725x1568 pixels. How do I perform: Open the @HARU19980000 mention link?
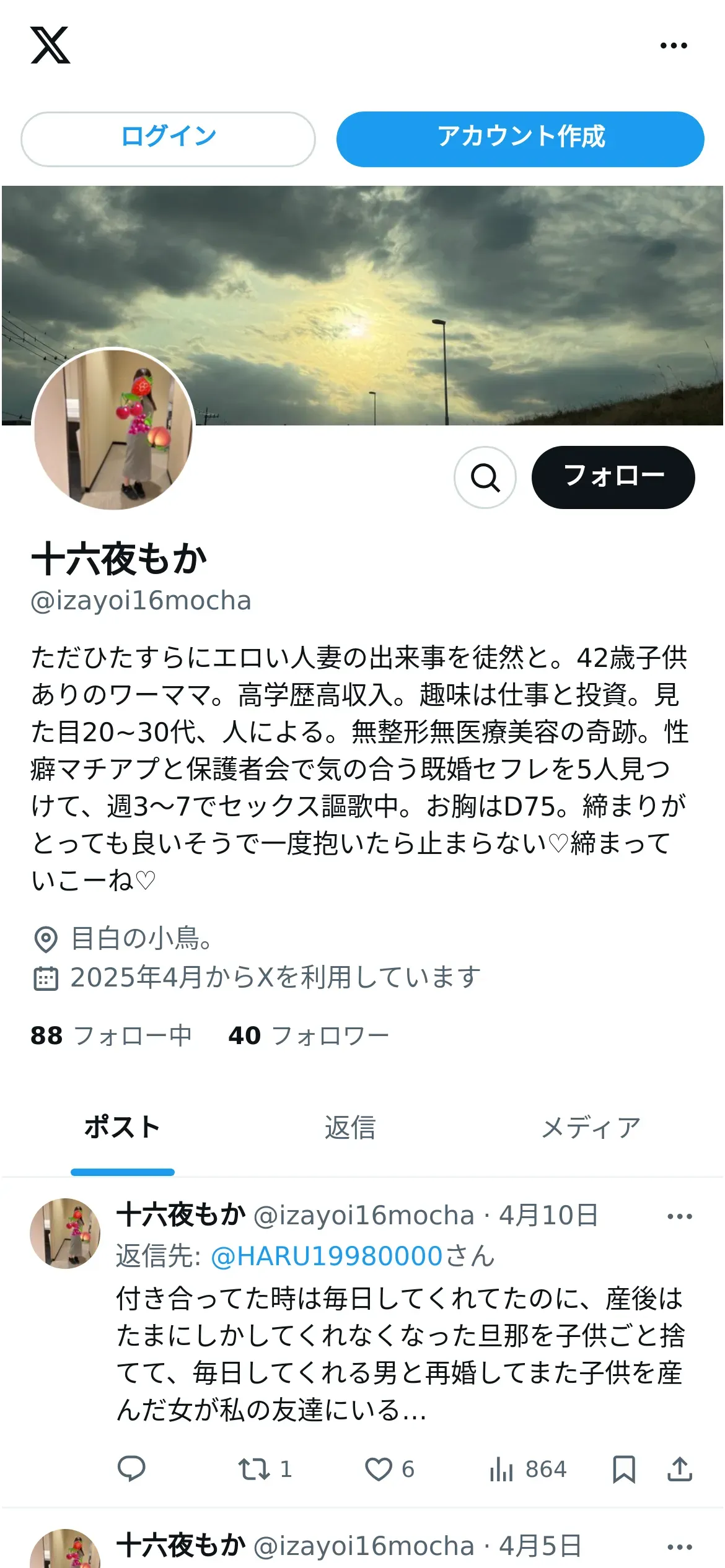[327, 1256]
